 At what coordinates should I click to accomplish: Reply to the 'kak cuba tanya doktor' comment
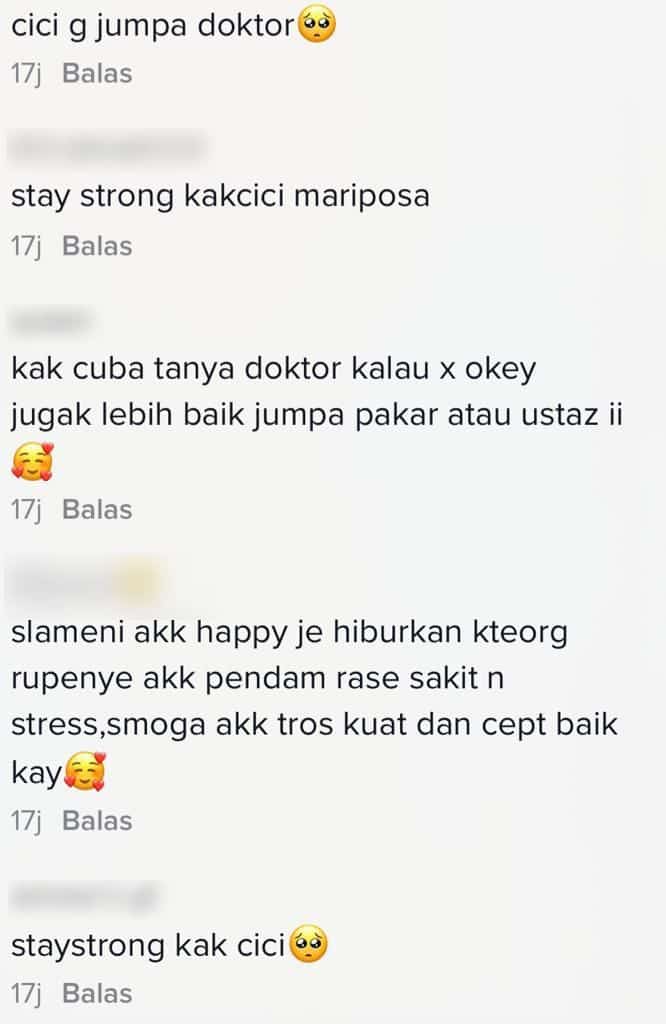97,509
